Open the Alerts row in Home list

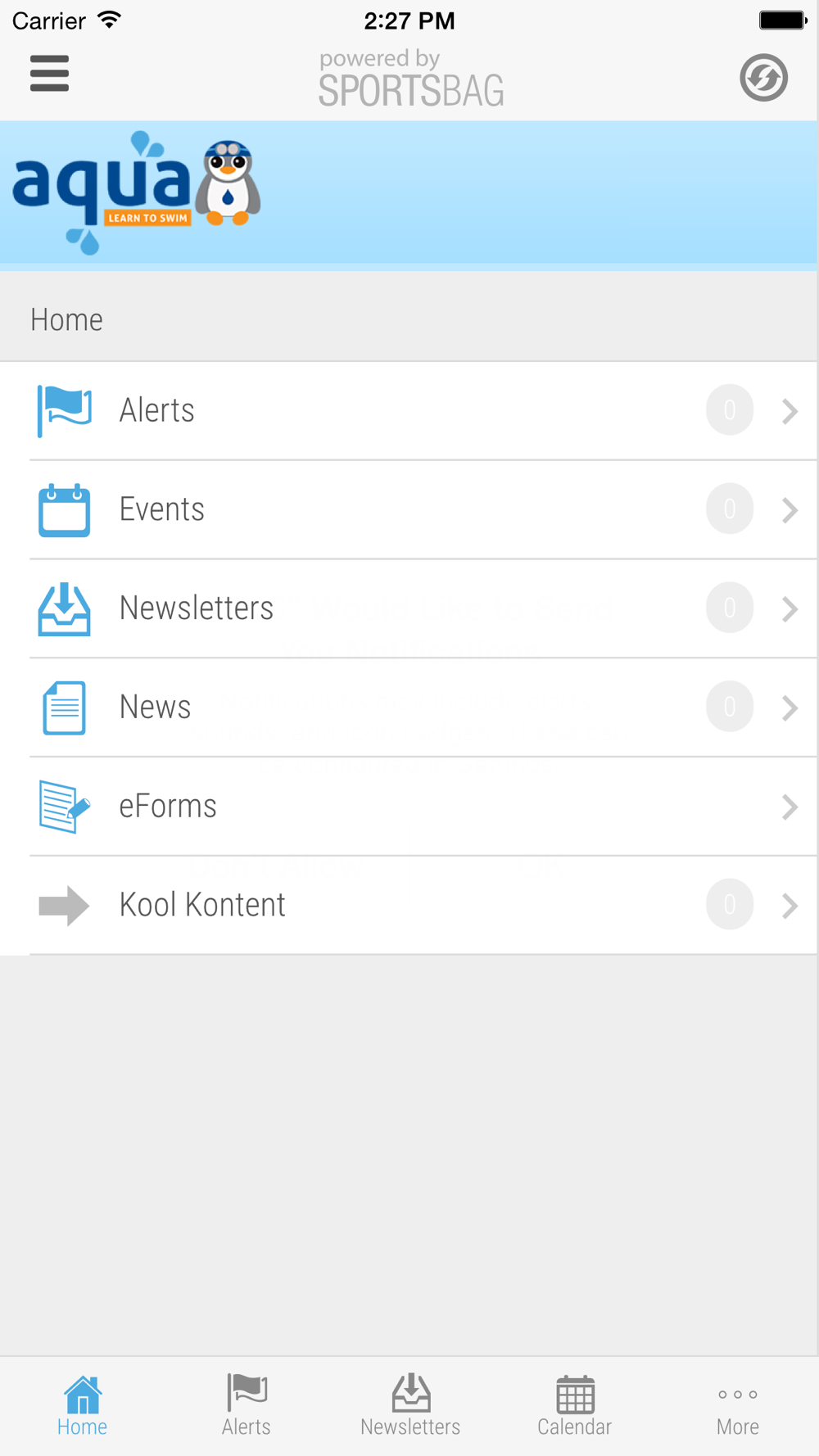click(409, 410)
